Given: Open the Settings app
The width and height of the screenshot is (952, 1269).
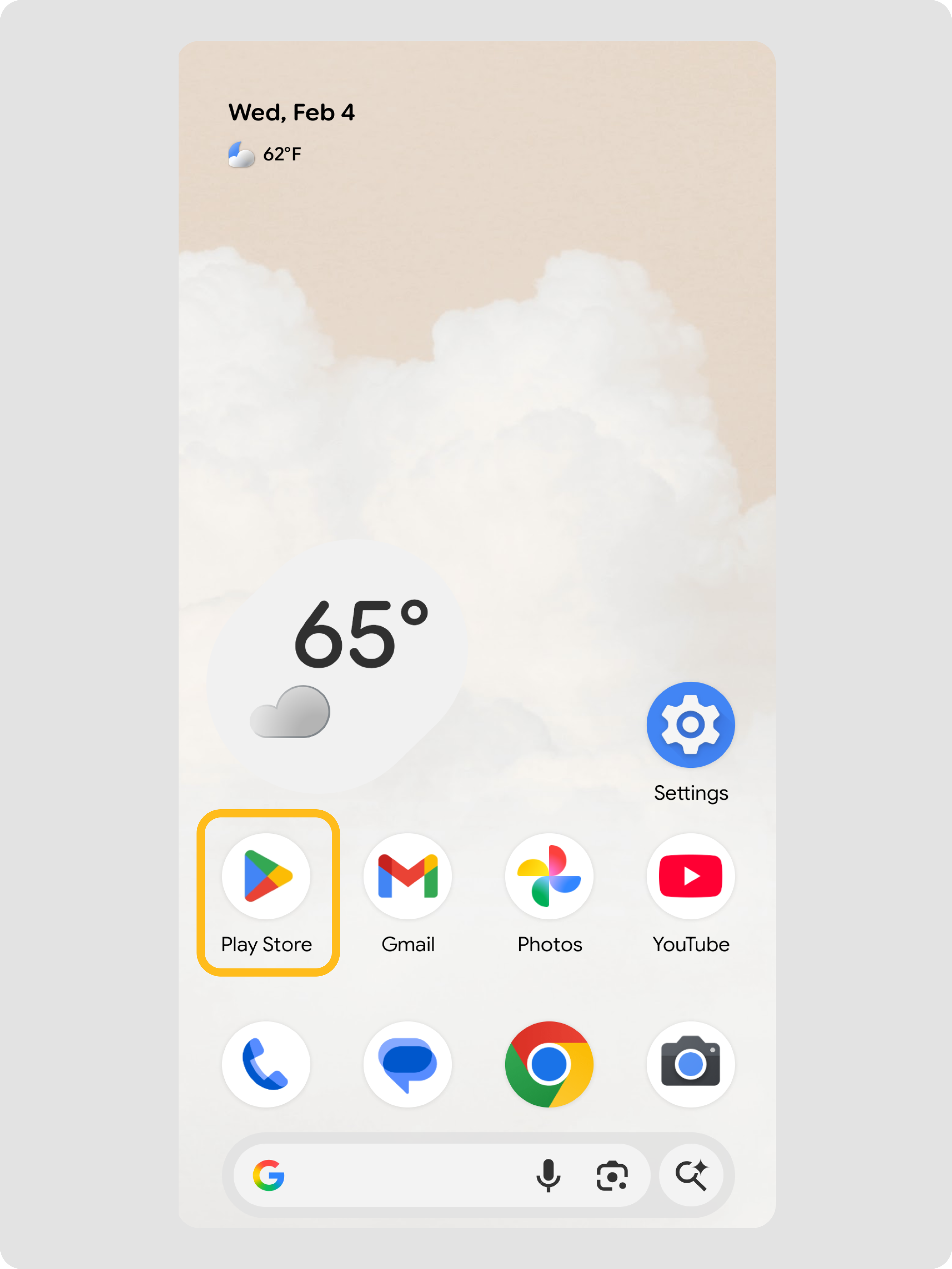Looking at the screenshot, I should point(691,725).
